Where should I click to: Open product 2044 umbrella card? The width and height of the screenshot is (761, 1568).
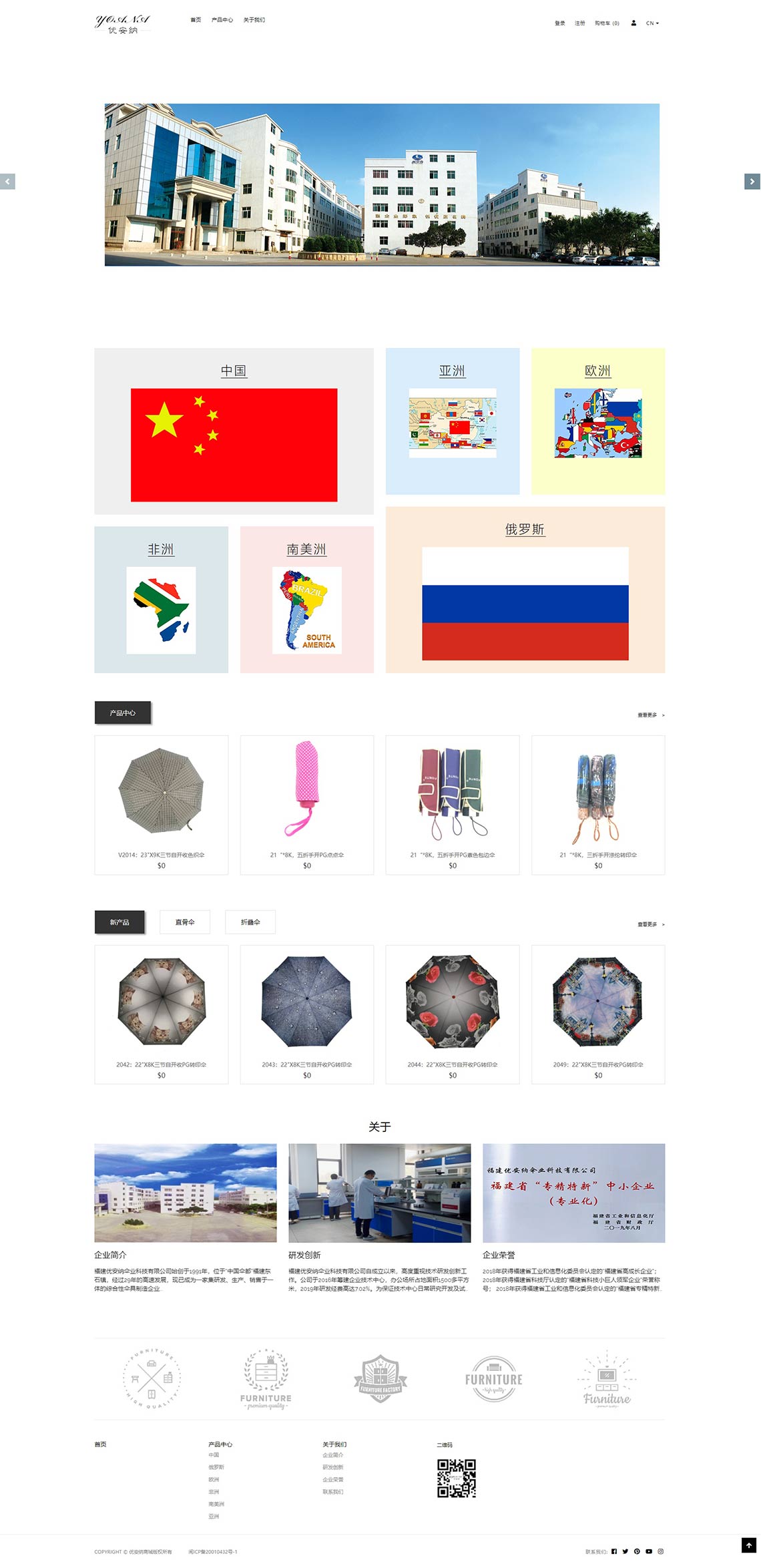pyautogui.click(x=452, y=1013)
